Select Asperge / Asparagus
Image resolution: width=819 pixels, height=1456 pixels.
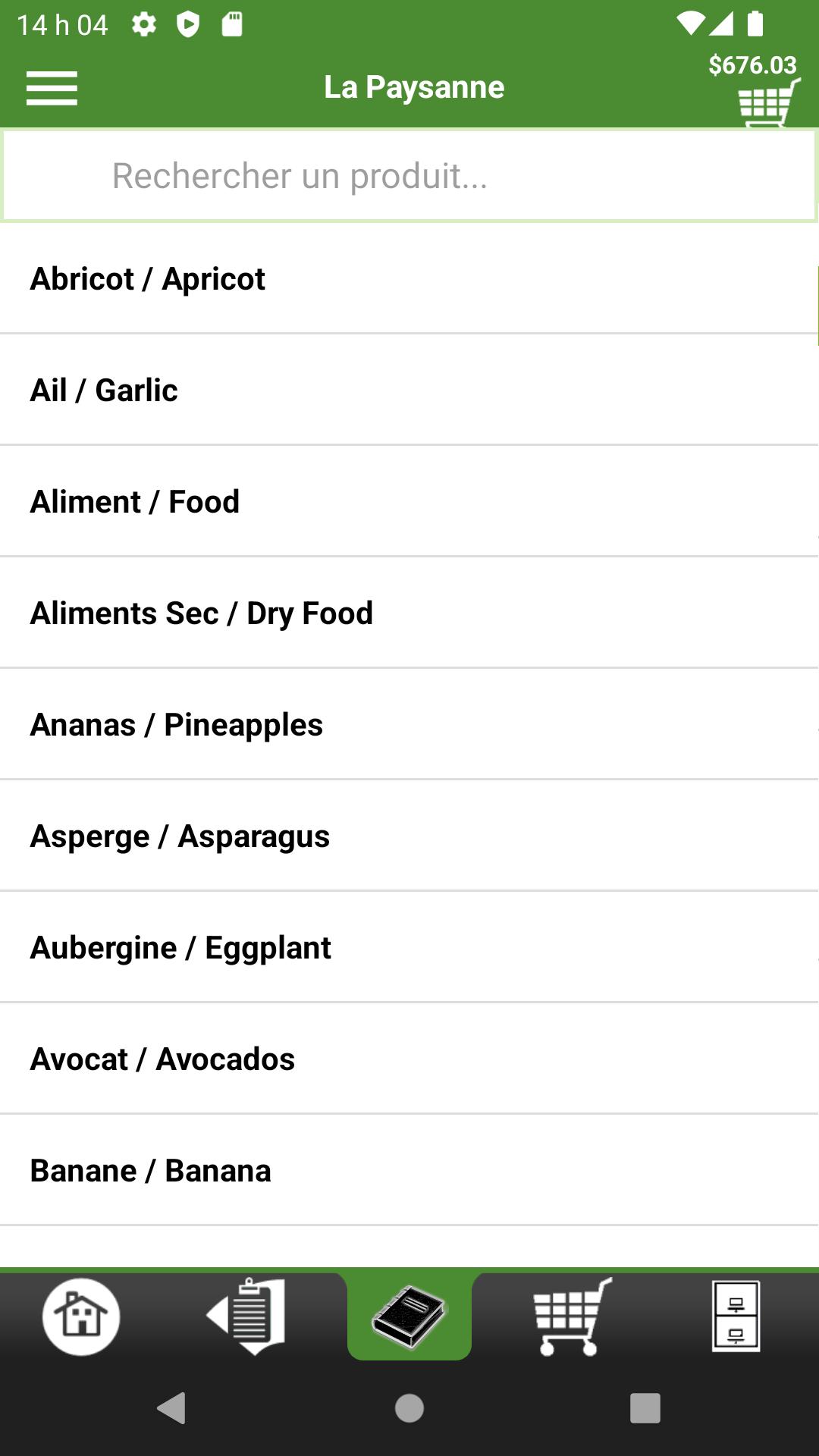(x=409, y=836)
